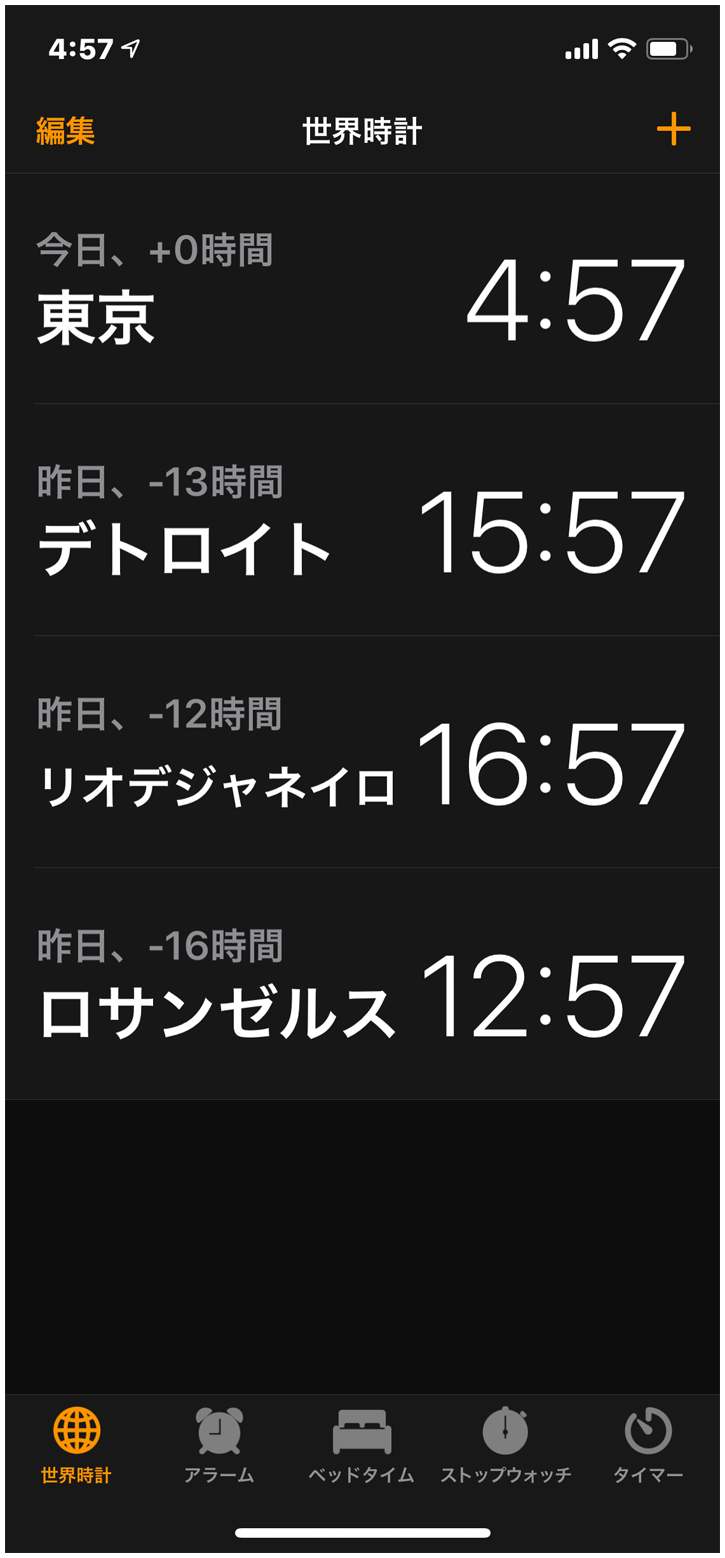Image resolution: width=725 pixels, height=1558 pixels.
Task: Switch to the アラーム tab
Action: pyautogui.click(x=219, y=1445)
